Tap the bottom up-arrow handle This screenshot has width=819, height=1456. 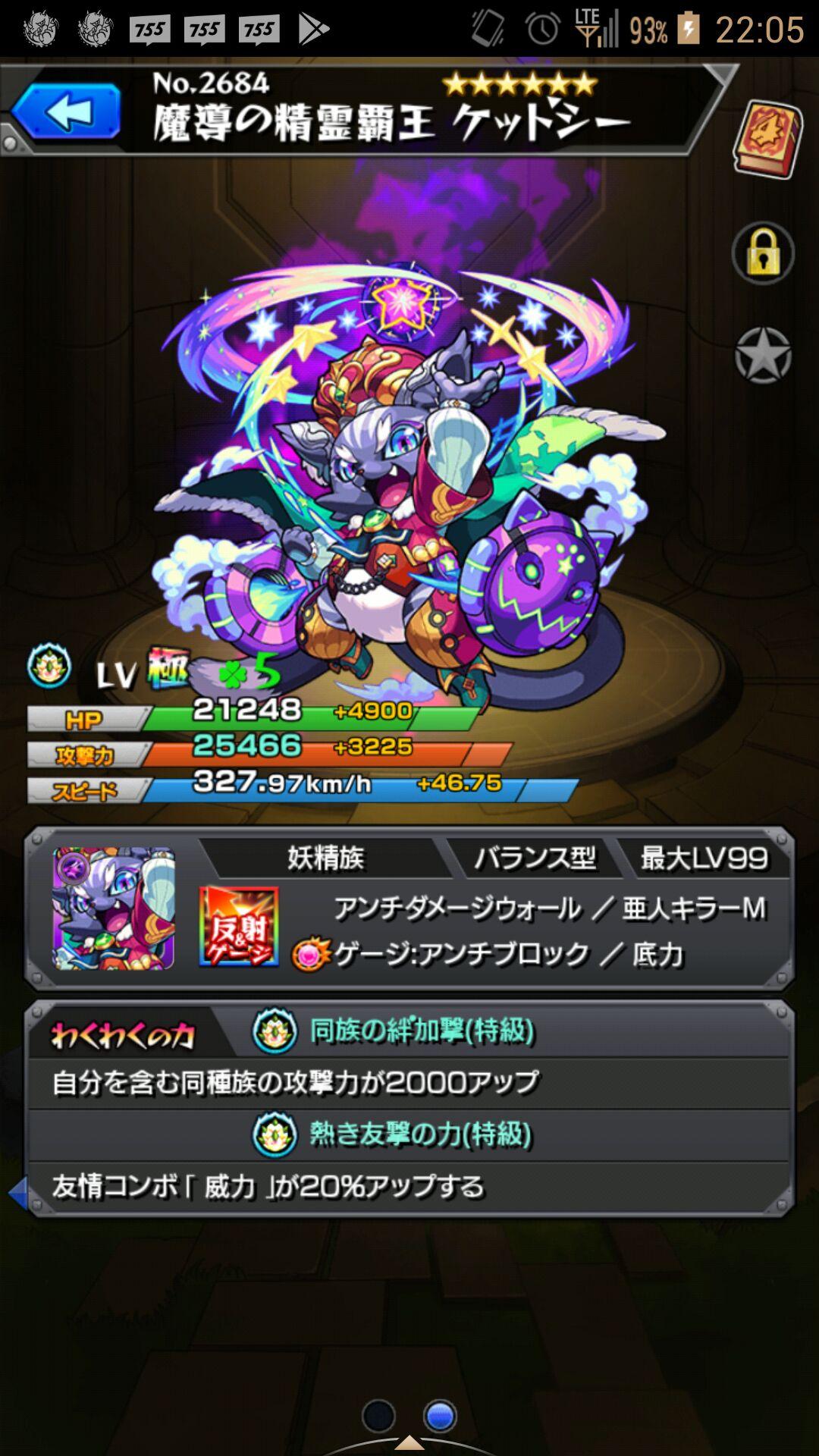point(409,1442)
